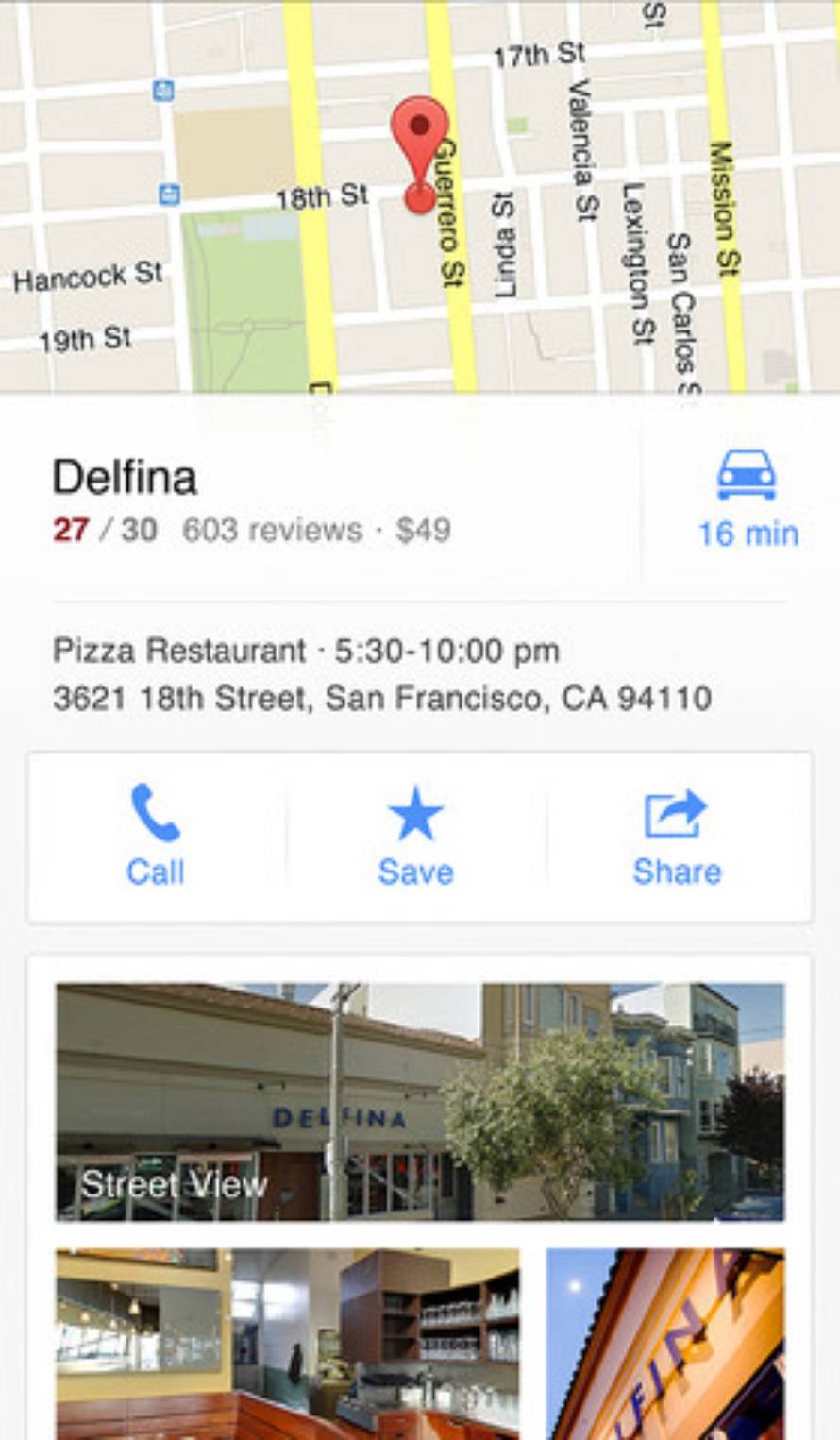The height and width of the screenshot is (1440, 840).
Task: Open the 27/30 rating score
Action: (x=92, y=531)
